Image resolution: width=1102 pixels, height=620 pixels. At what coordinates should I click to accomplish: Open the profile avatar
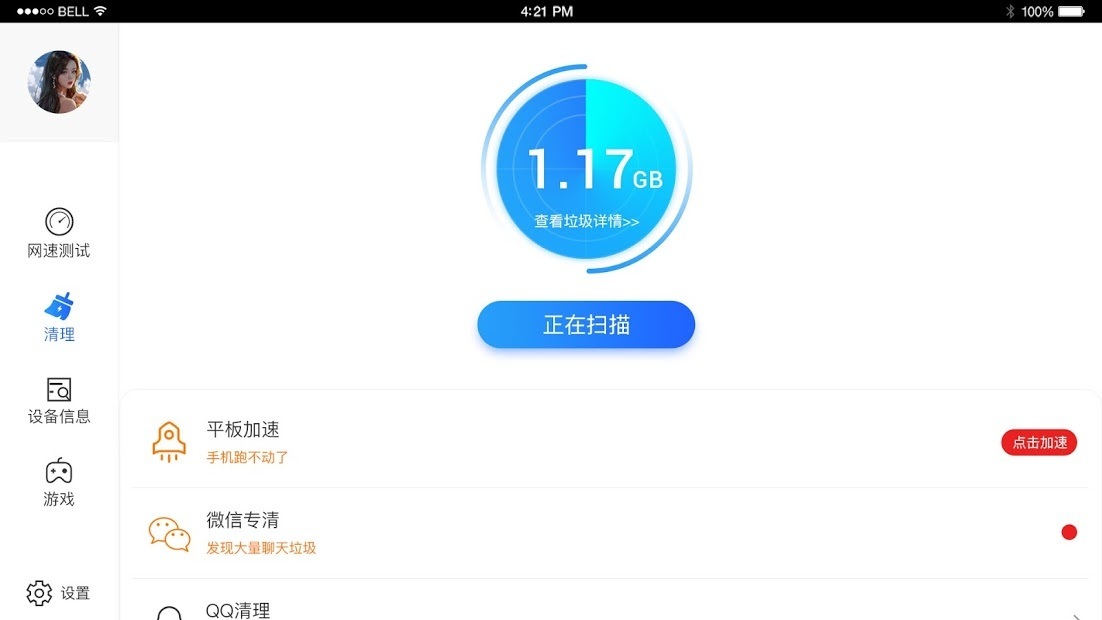tap(59, 82)
